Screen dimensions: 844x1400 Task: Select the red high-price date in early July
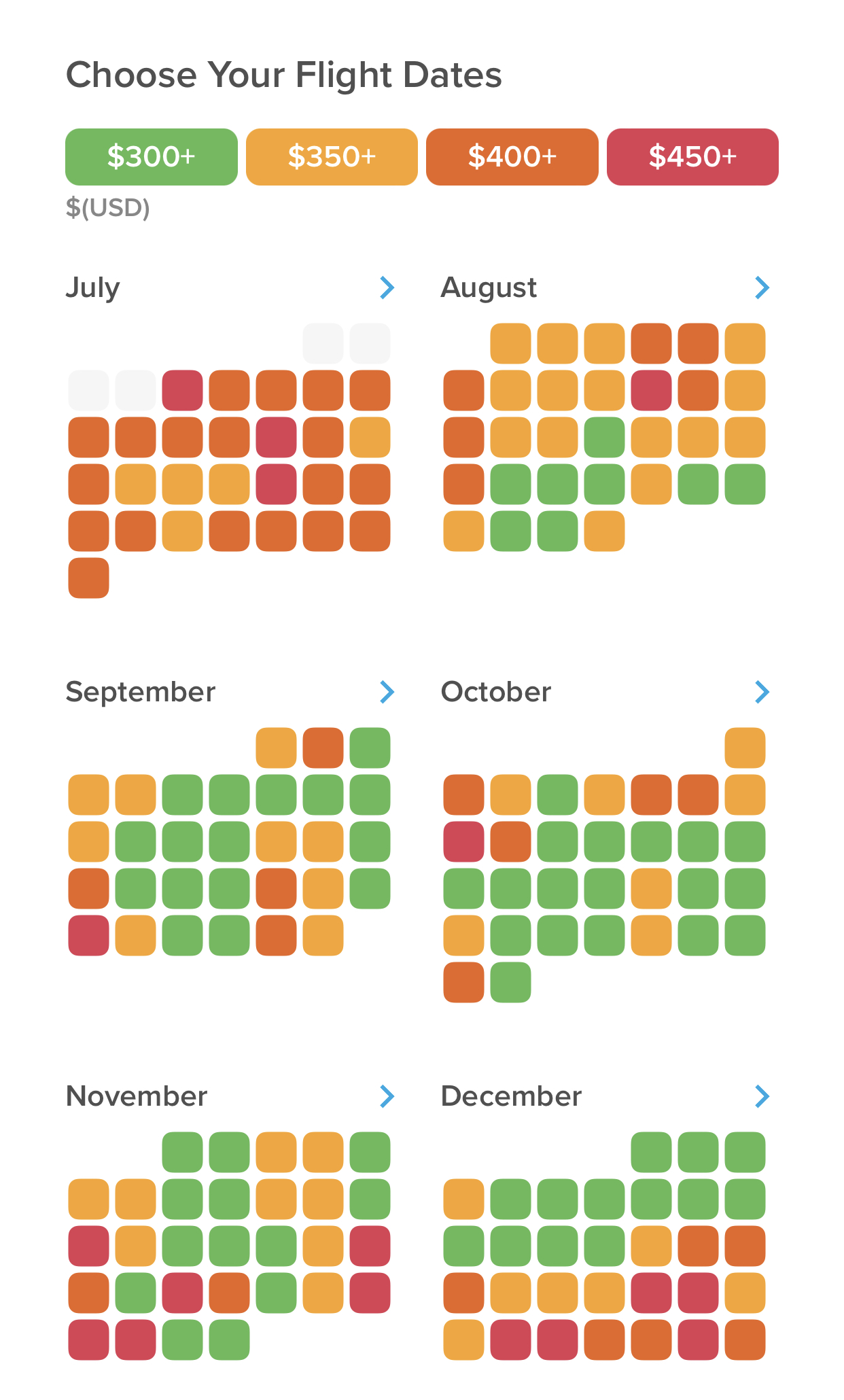coord(182,388)
